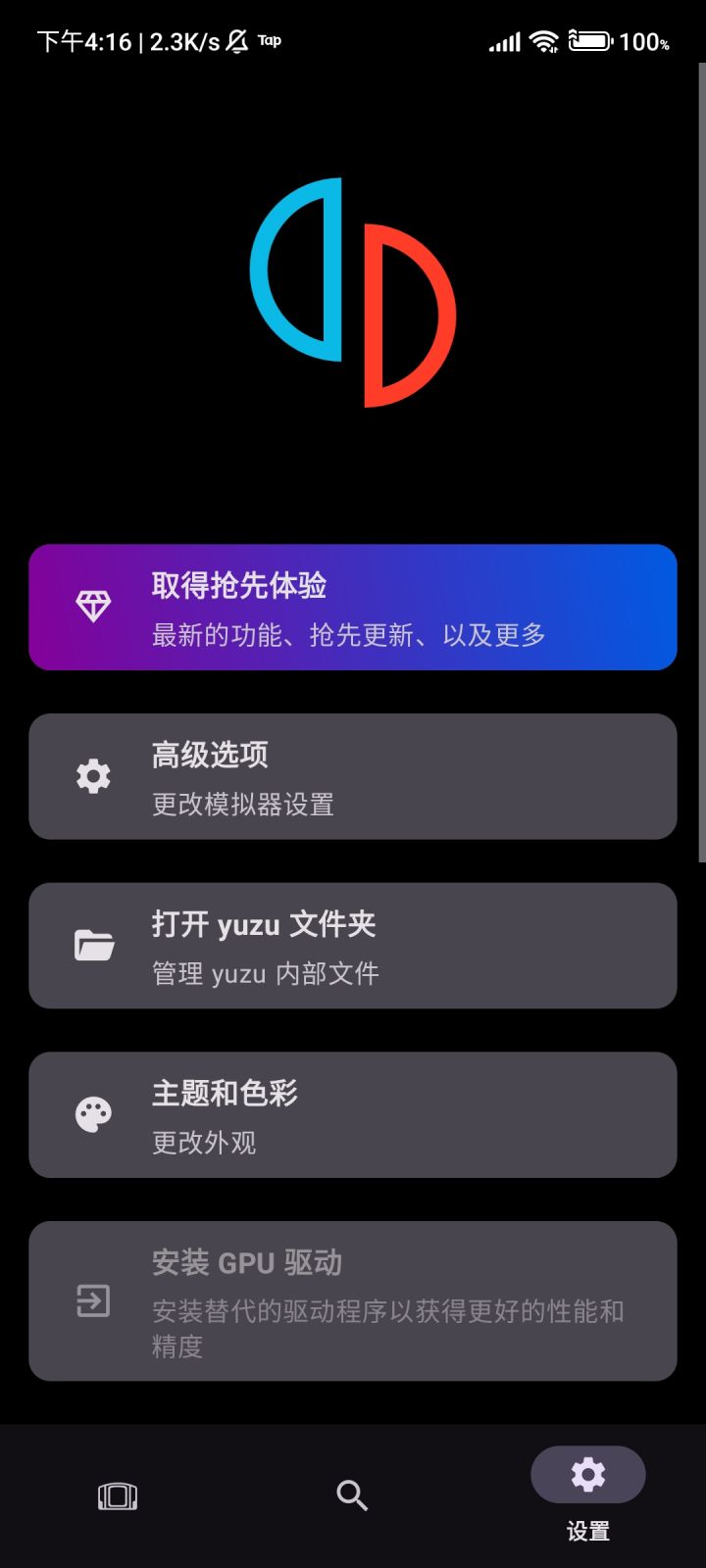Select 安装 GPU 驱动 option
Viewport: 706px width, 1568px height.
point(353,1300)
